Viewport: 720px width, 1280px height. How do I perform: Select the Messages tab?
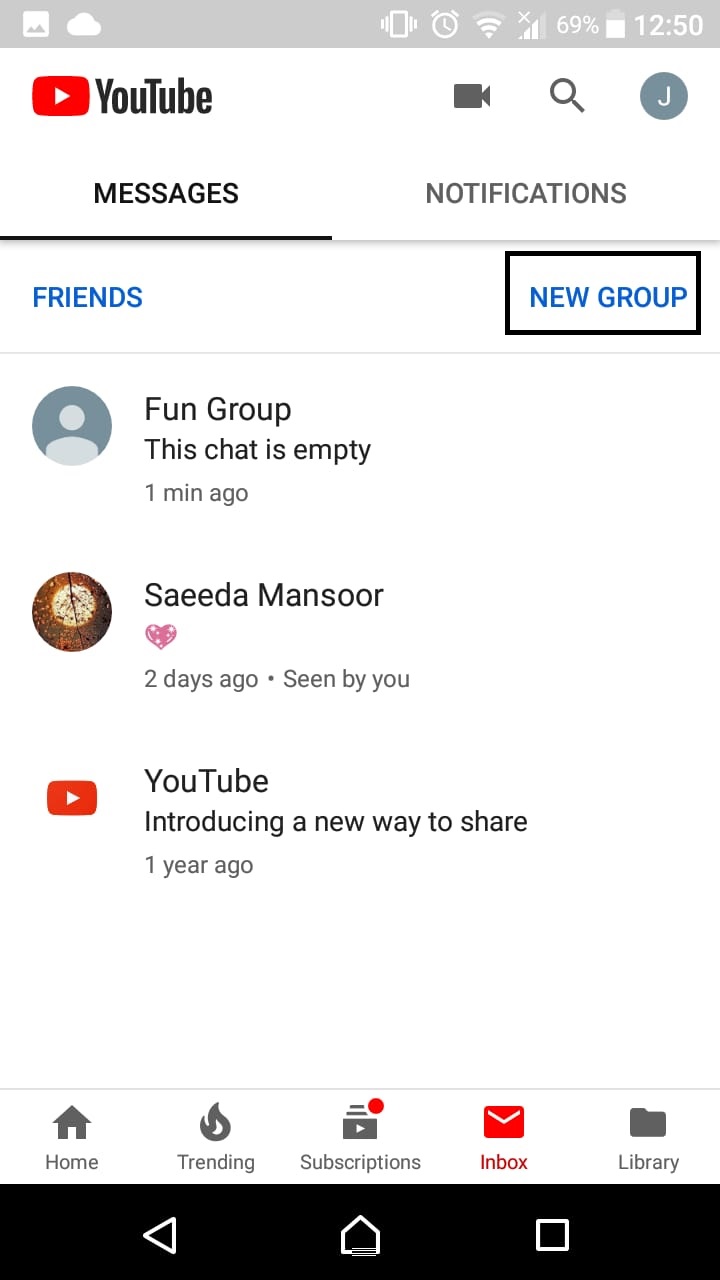[166, 193]
